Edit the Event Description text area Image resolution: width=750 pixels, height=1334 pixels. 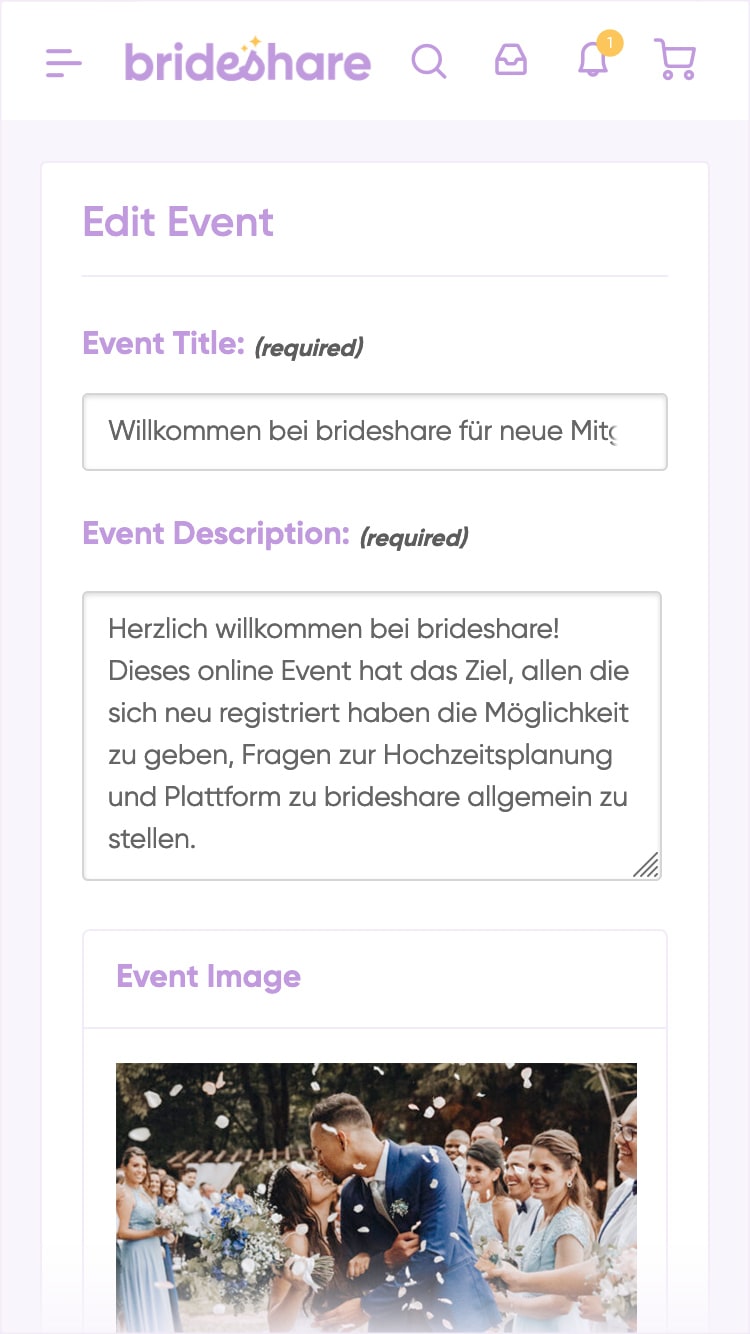[371, 735]
